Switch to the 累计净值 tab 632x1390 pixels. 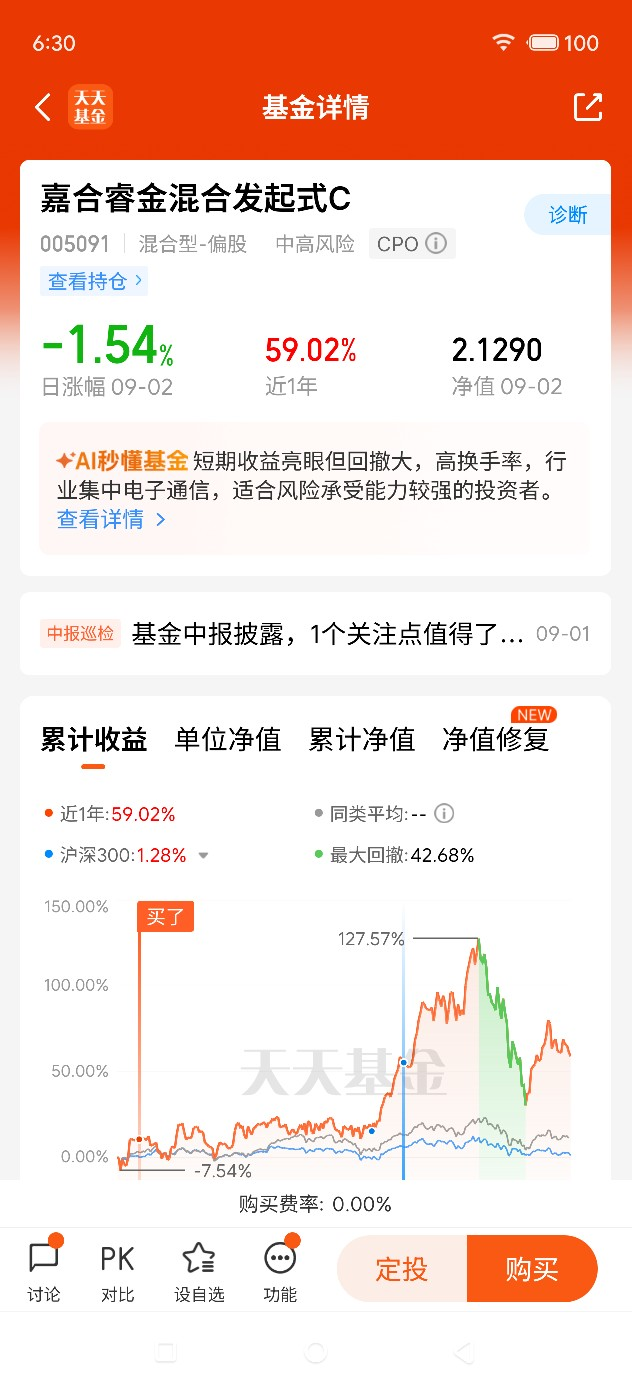[x=362, y=740]
